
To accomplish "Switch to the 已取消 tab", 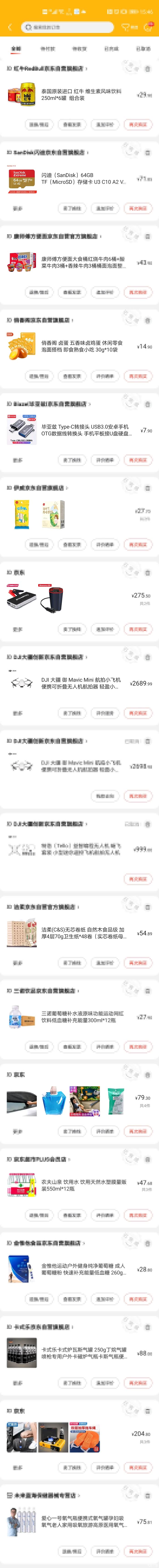I will coord(143,49).
